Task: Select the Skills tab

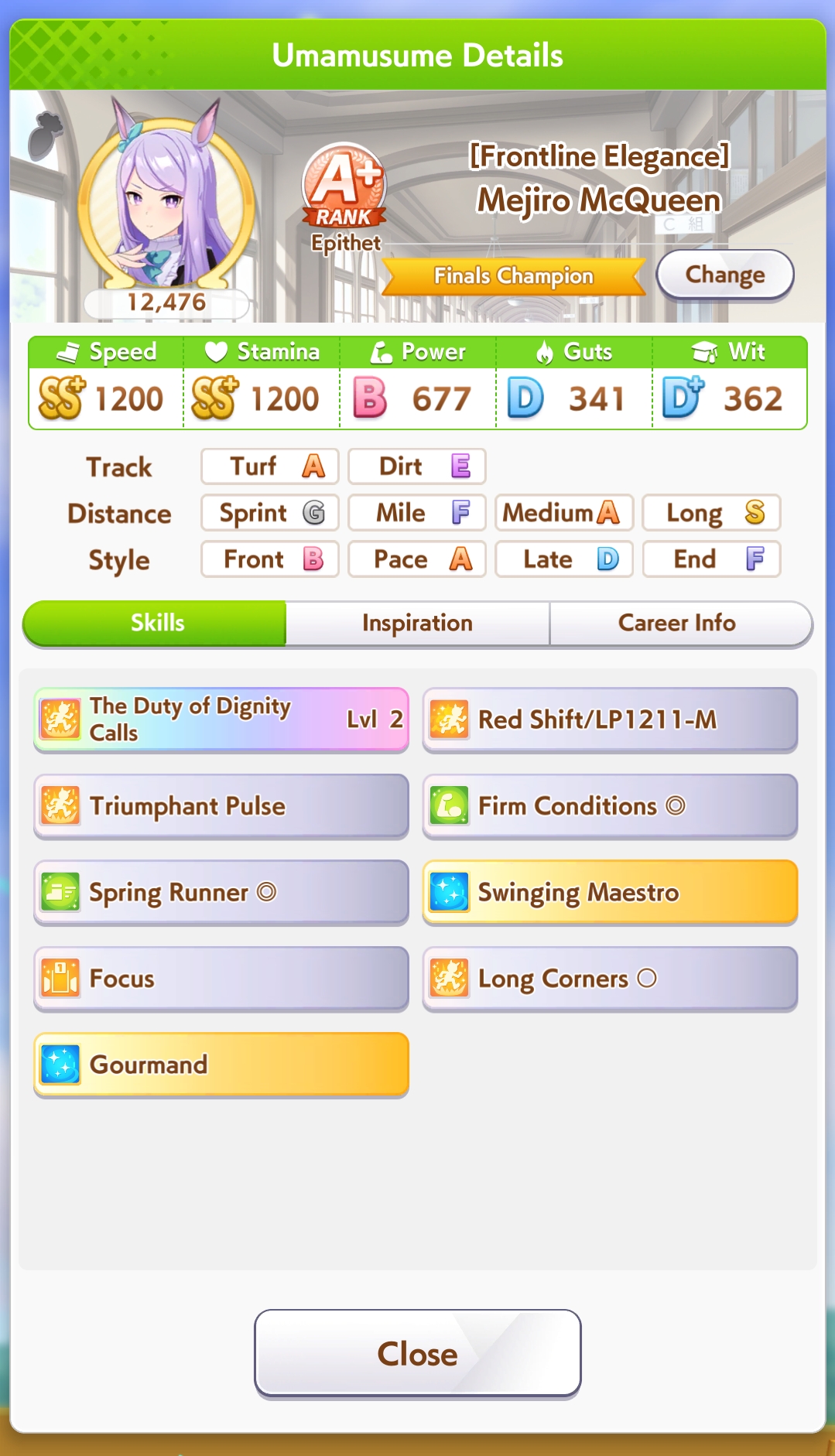Action: pos(156,623)
